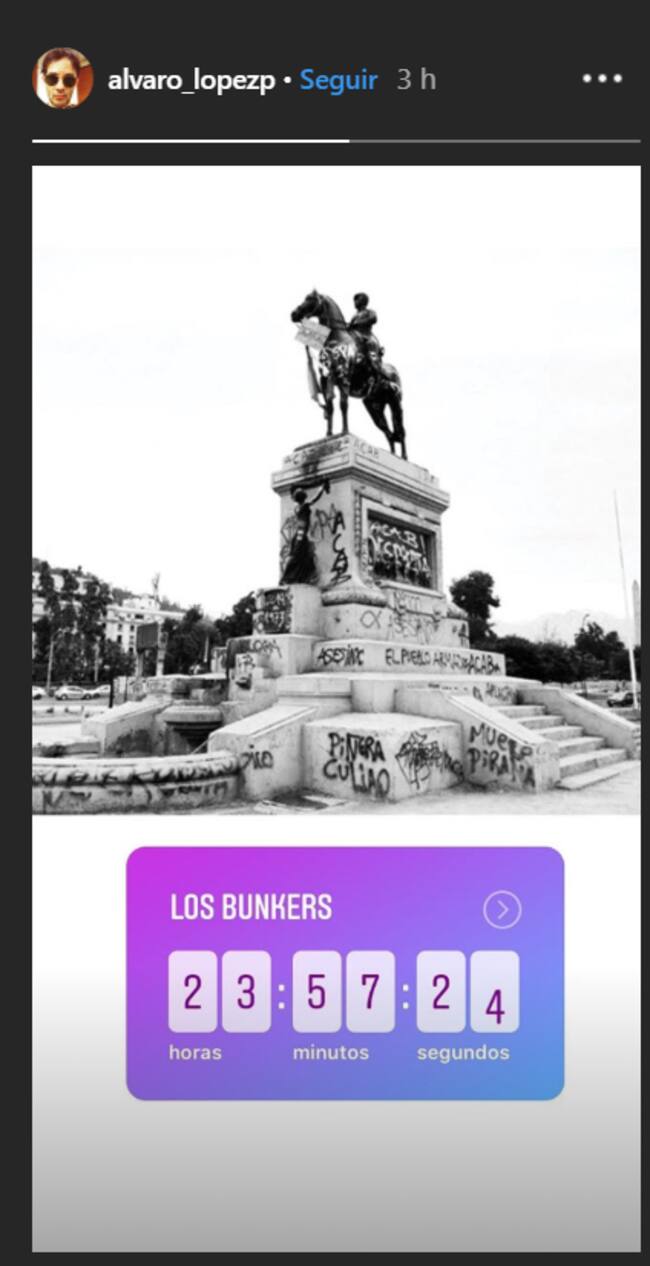Open the three-dot story options menu
The height and width of the screenshot is (1266, 650).
pos(602,79)
